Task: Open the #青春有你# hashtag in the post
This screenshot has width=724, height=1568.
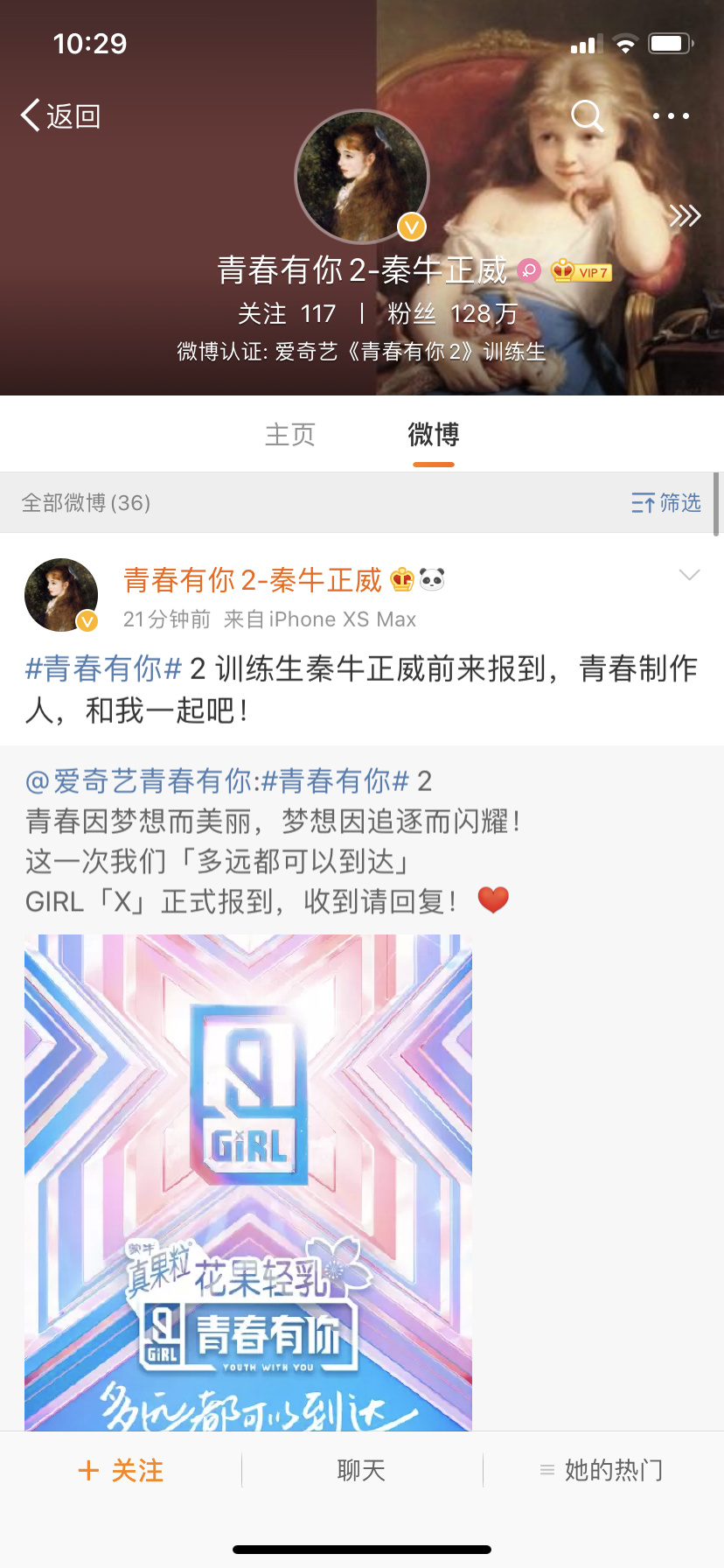Action: coord(103,668)
